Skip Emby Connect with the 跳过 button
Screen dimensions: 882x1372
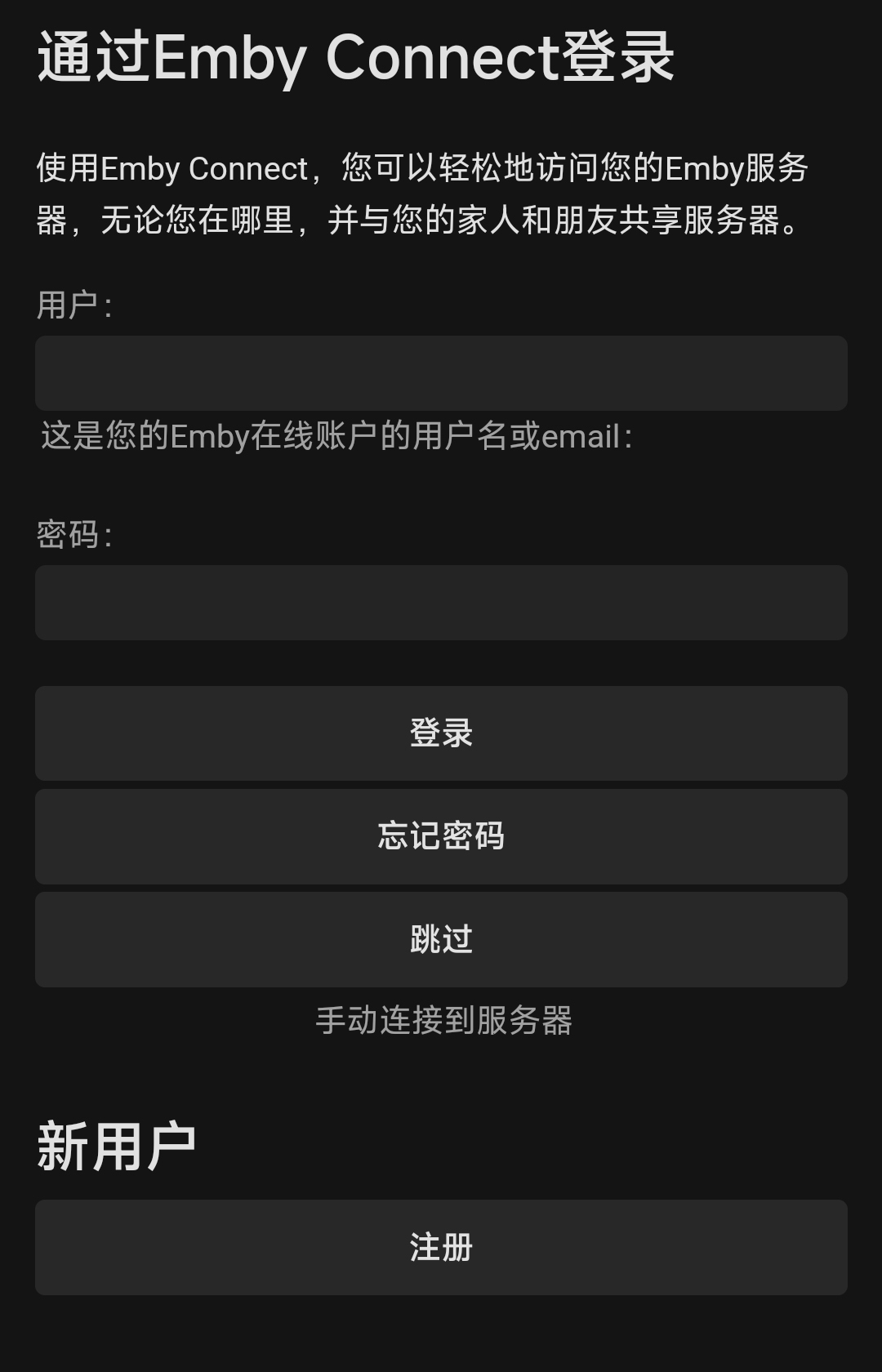(441, 938)
